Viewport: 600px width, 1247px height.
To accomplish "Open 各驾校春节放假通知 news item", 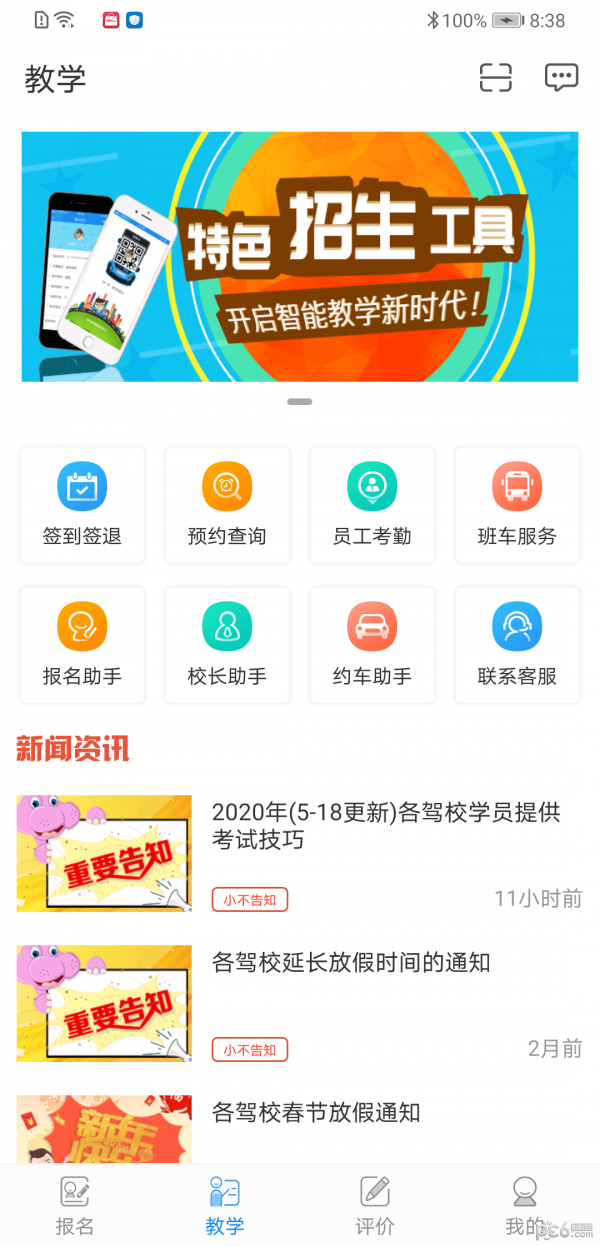I will pyautogui.click(x=316, y=1112).
